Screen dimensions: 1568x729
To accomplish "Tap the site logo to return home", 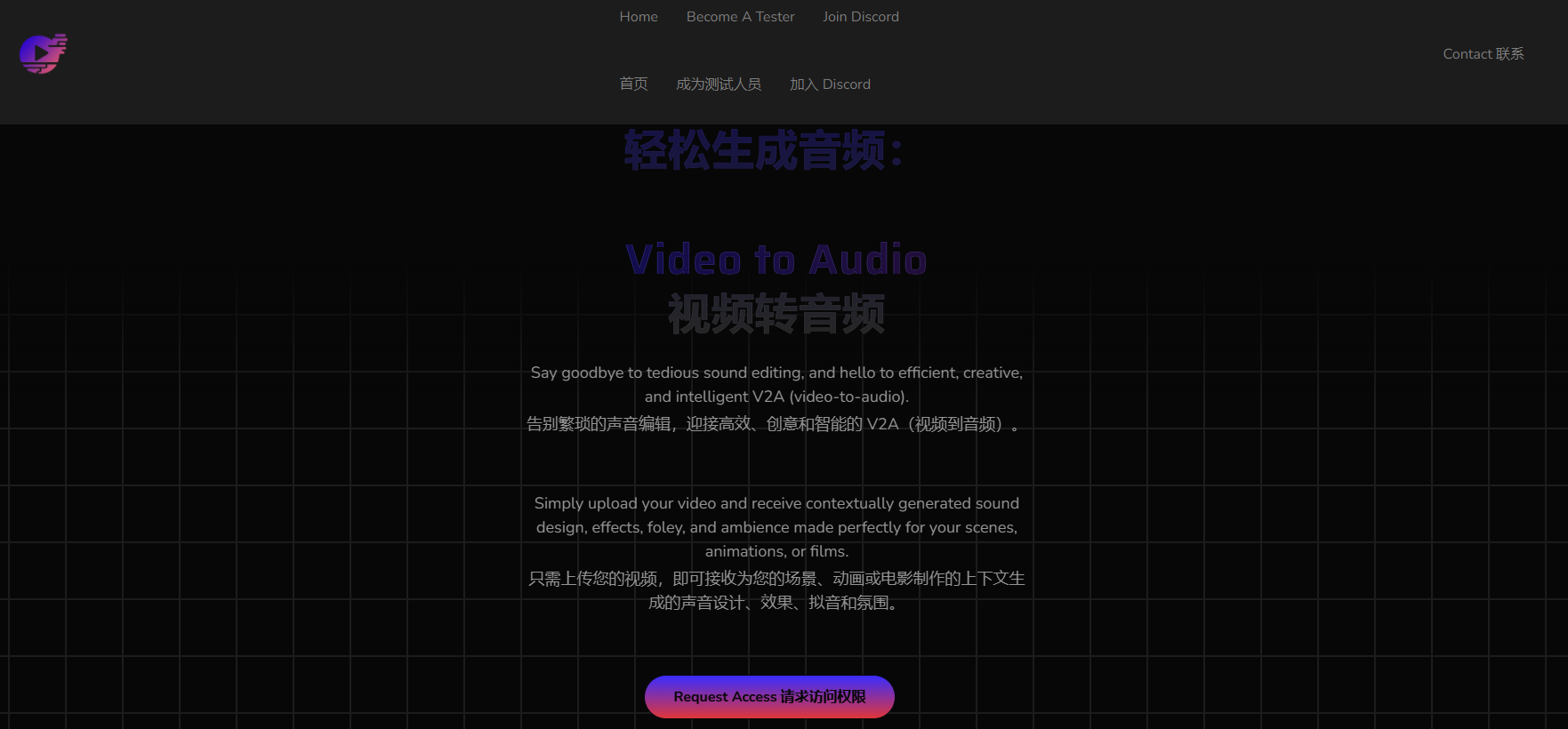I will pos(43,54).
